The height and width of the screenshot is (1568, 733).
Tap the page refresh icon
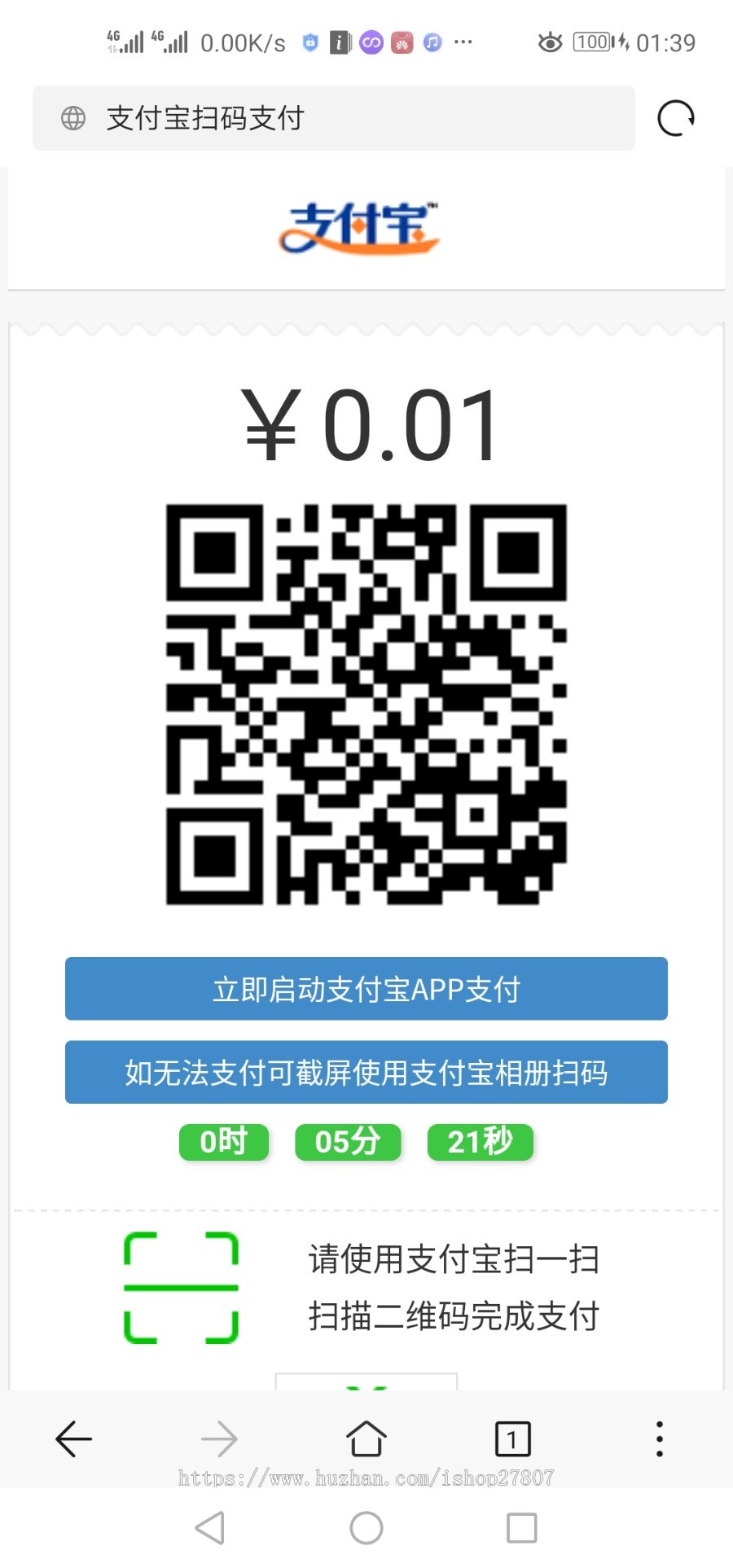[x=675, y=119]
